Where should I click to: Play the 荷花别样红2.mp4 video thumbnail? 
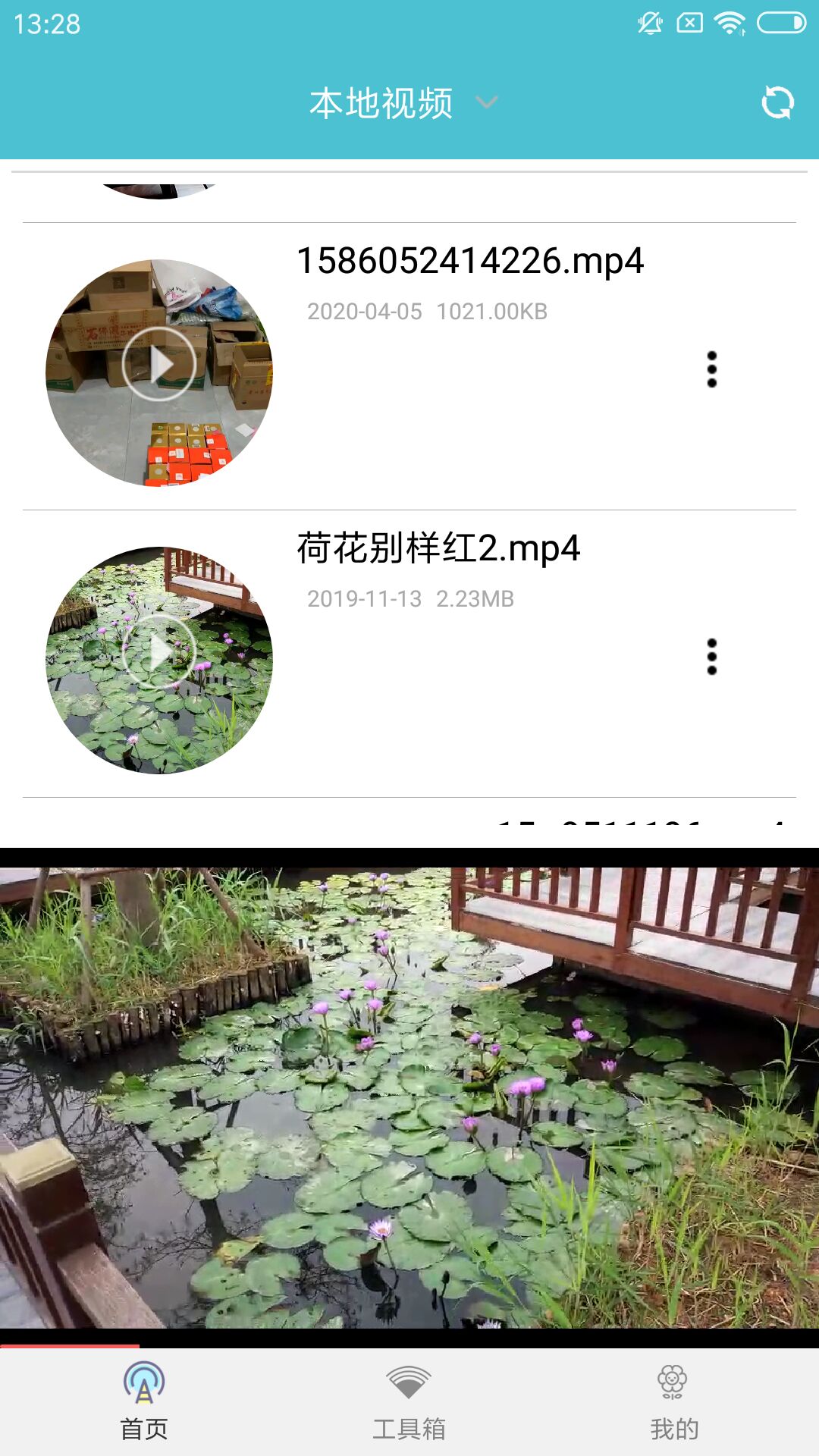pos(159,652)
